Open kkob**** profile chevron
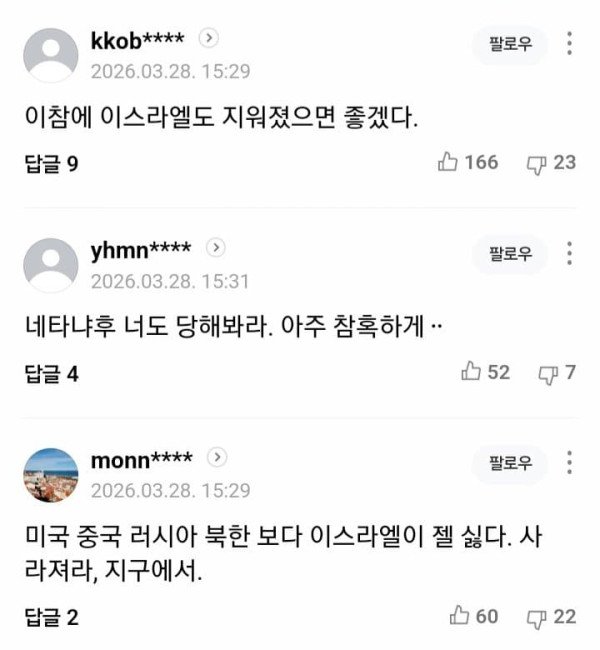 click(x=209, y=38)
